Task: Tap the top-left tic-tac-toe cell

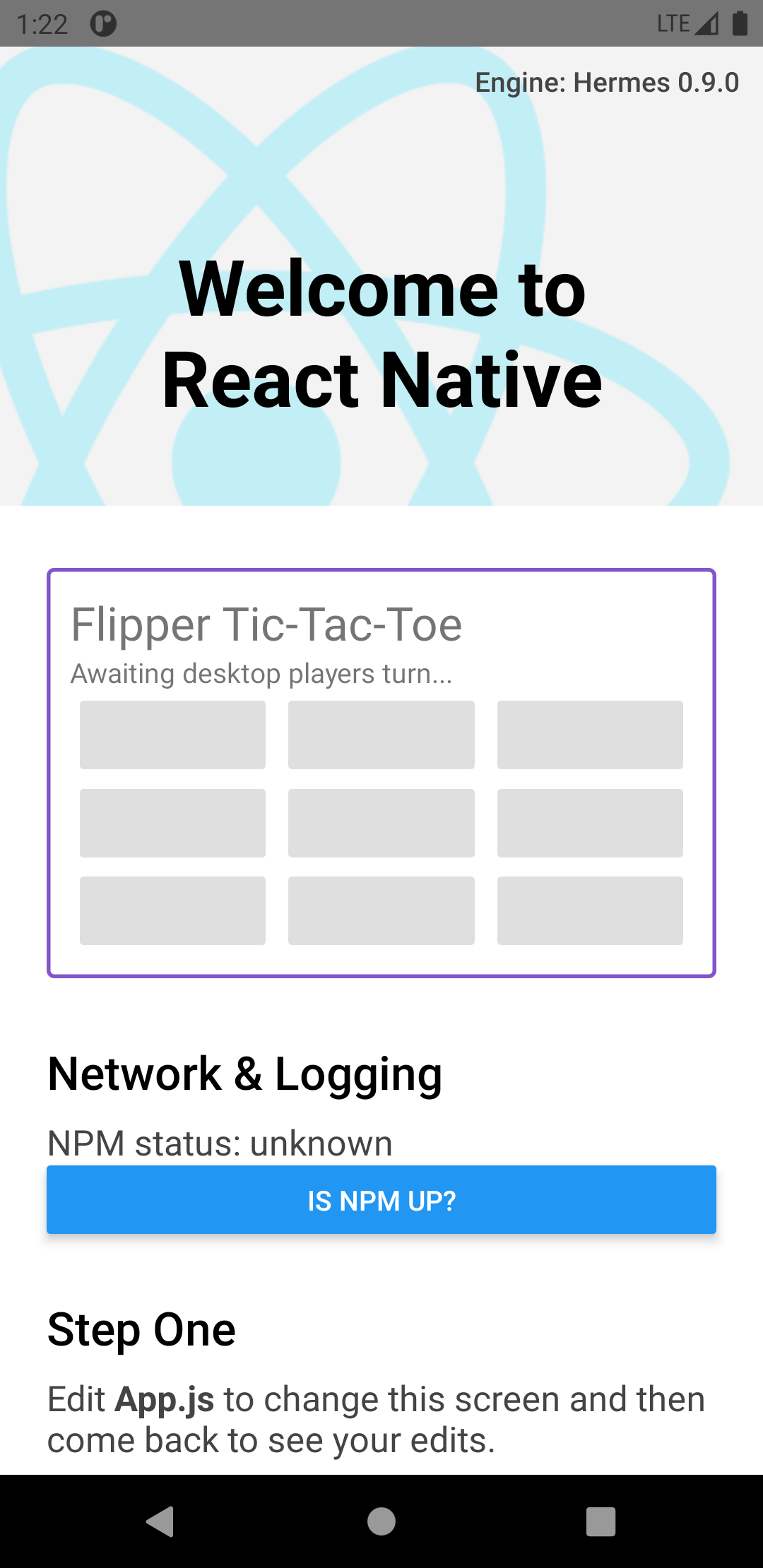Action: click(172, 735)
